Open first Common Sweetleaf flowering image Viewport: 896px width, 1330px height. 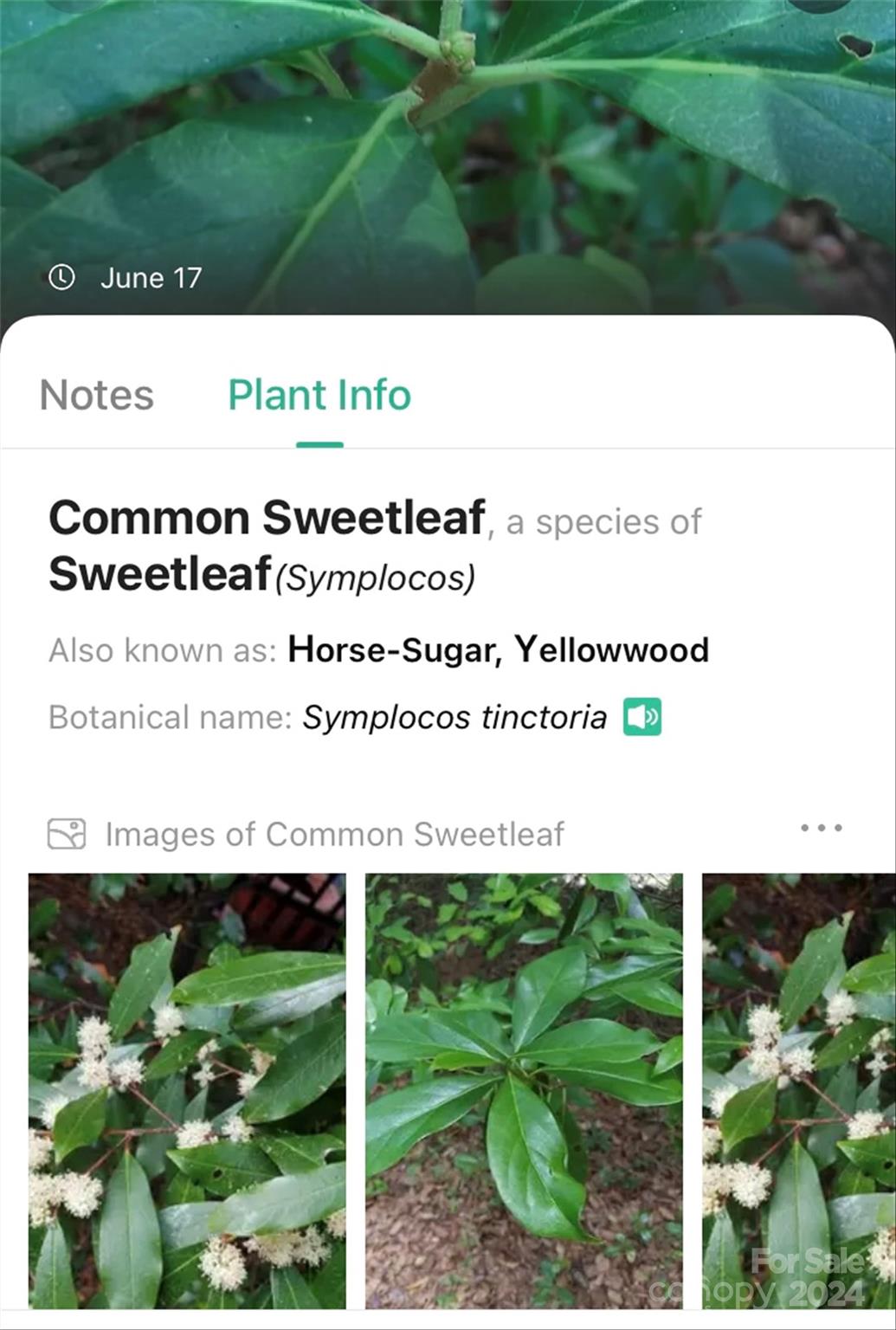tap(187, 1090)
